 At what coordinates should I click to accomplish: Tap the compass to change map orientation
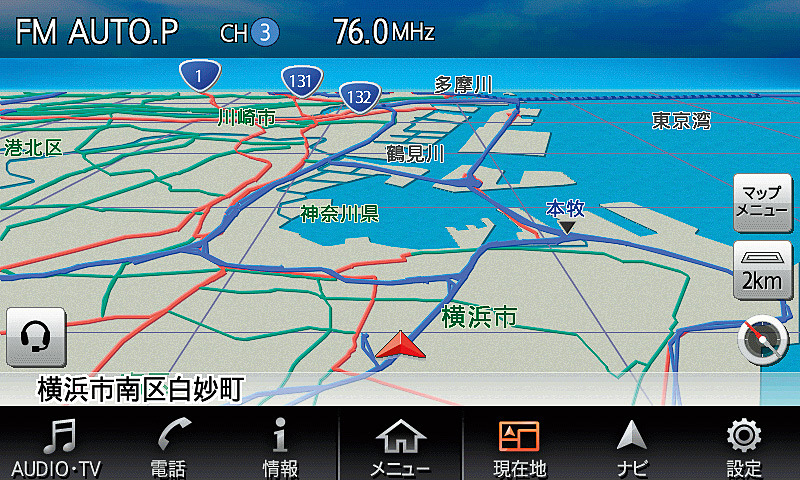761,341
